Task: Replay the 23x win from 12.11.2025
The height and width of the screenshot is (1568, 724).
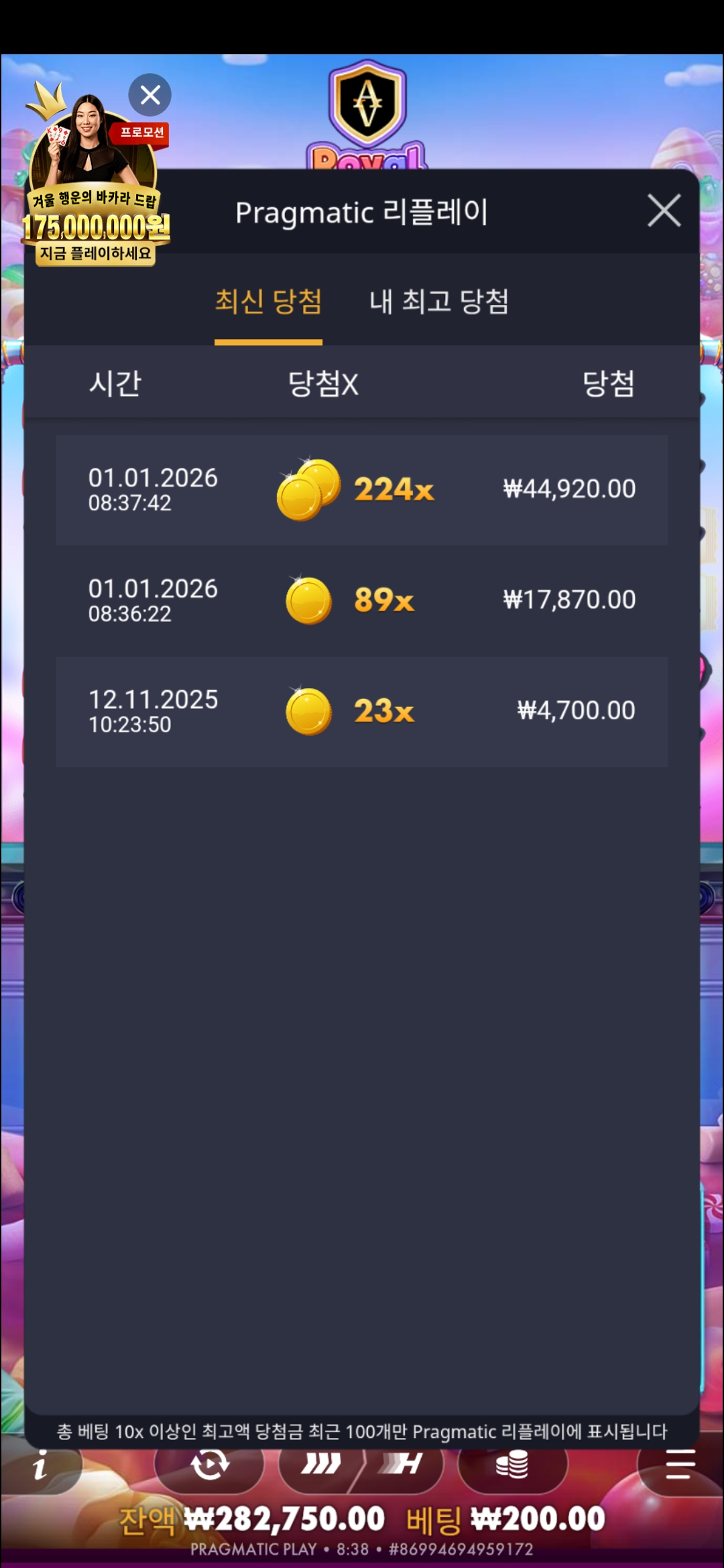Action: [362, 711]
